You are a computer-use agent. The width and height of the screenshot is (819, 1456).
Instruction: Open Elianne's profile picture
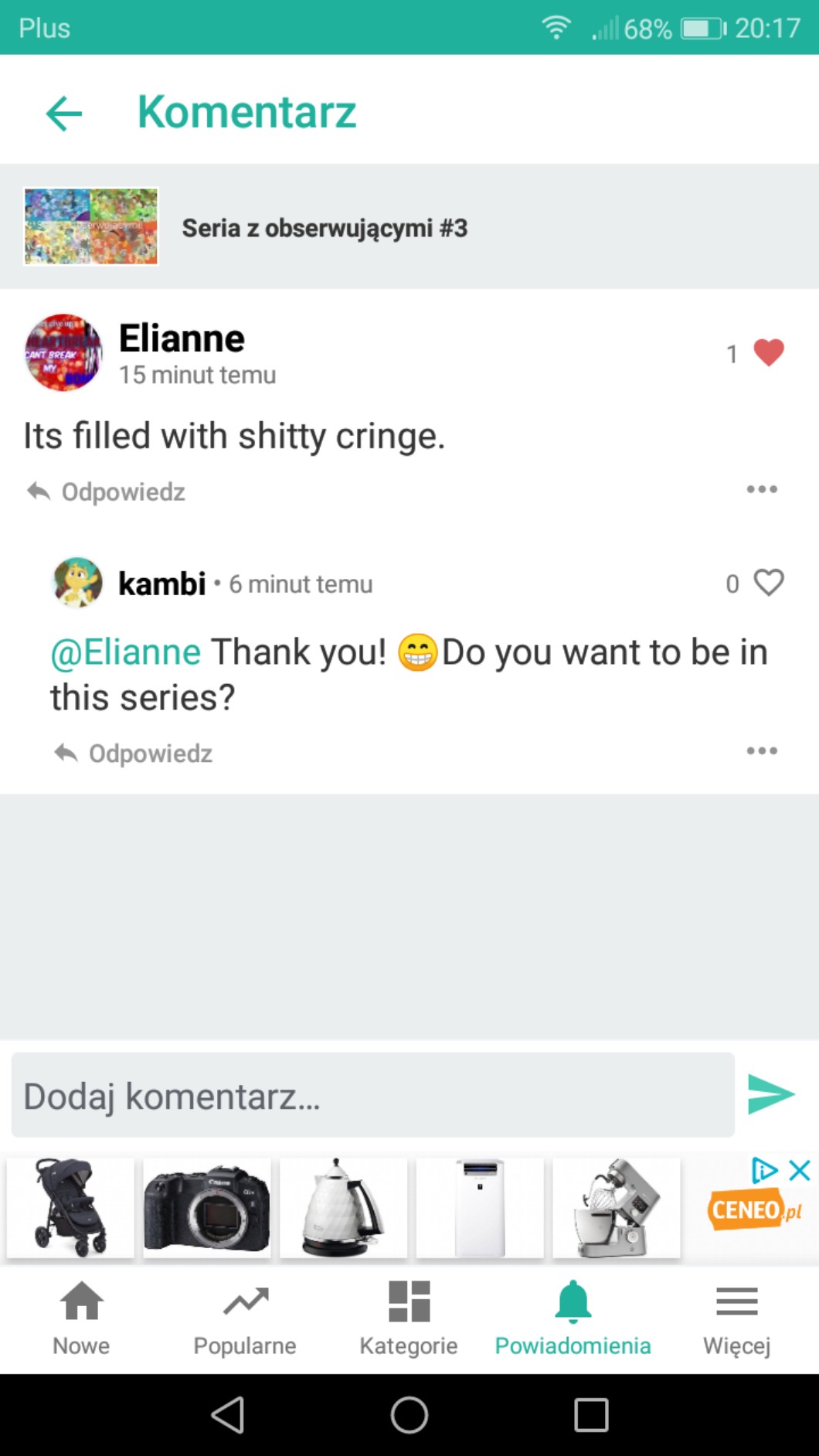point(63,352)
